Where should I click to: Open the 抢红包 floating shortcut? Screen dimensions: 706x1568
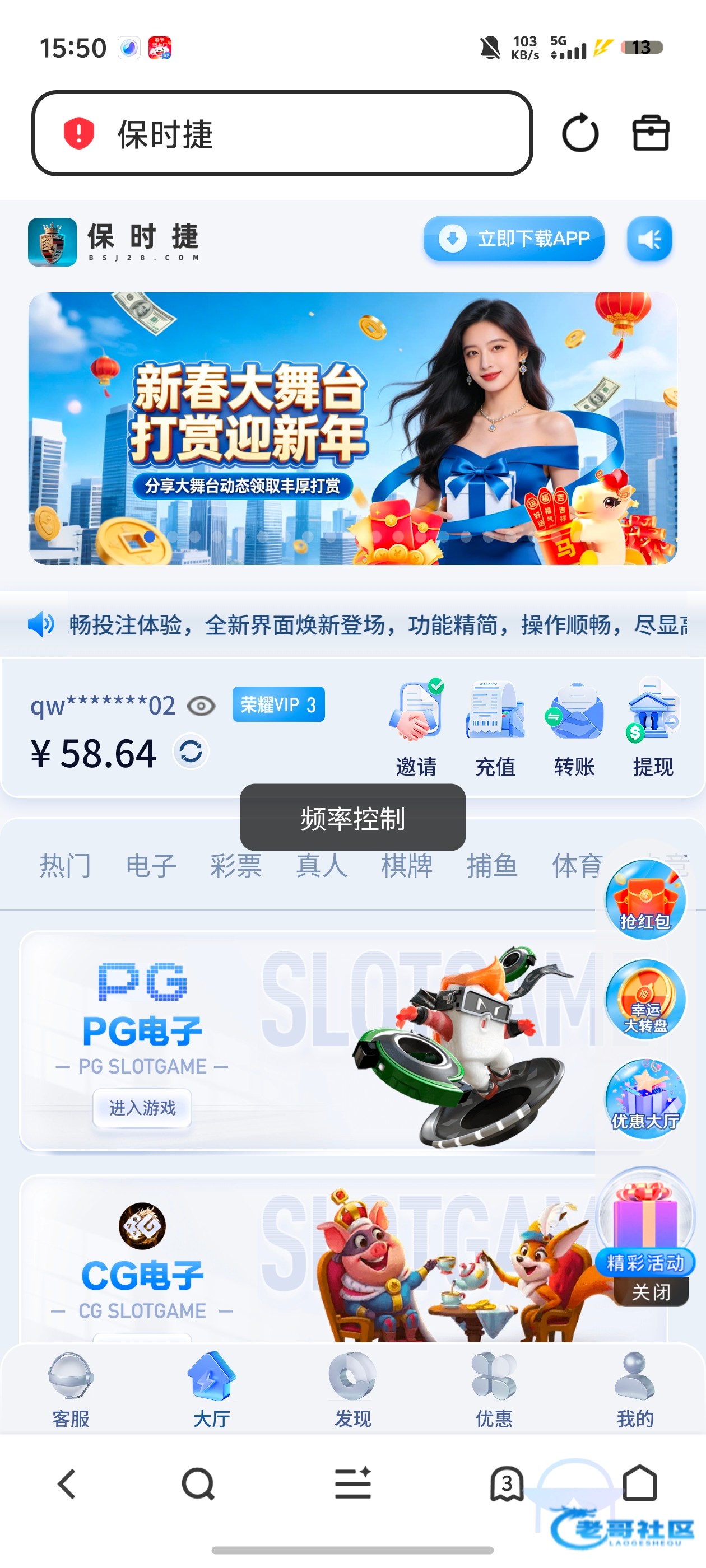click(x=644, y=900)
